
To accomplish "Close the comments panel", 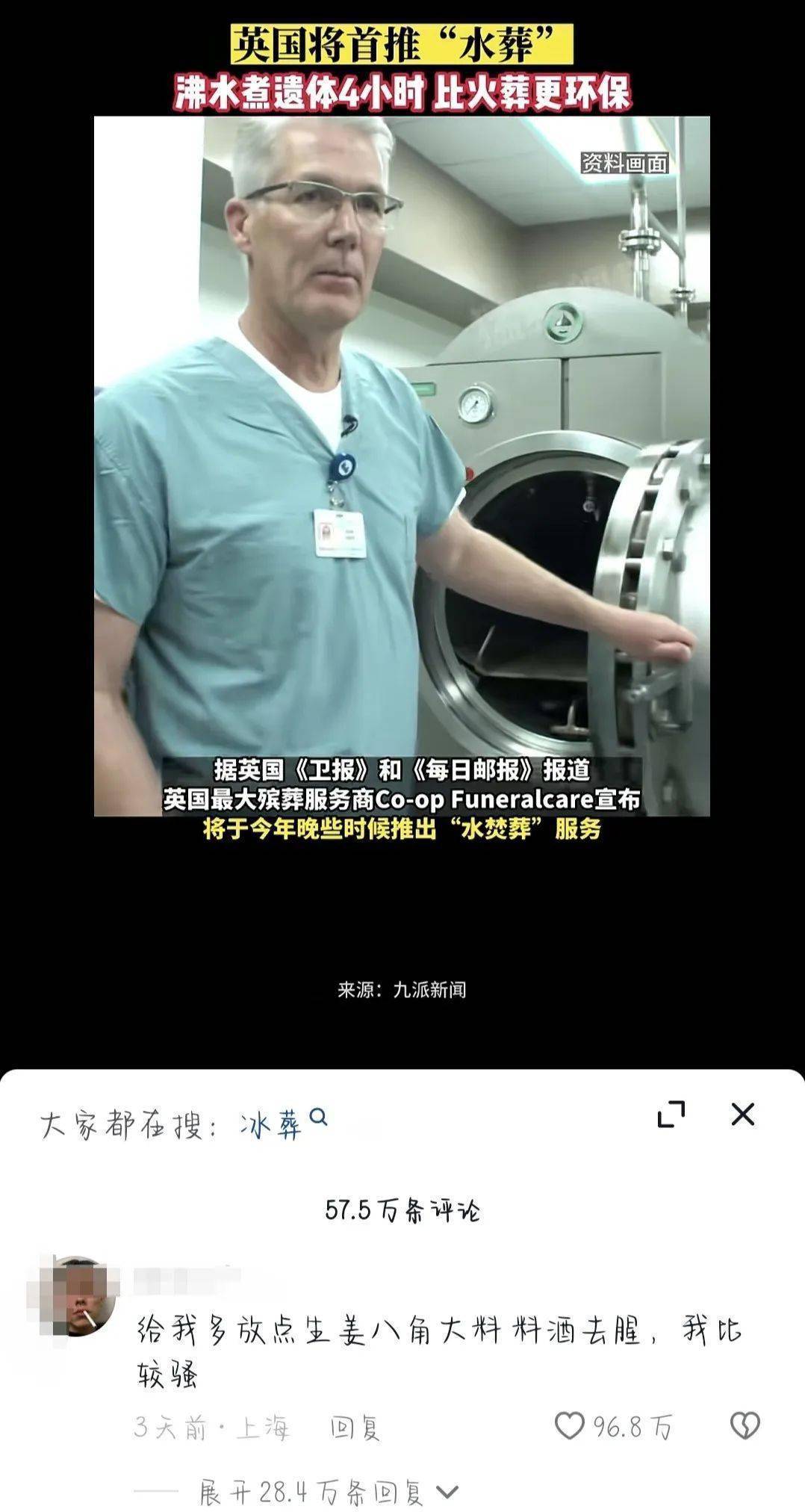I will click(x=742, y=1114).
